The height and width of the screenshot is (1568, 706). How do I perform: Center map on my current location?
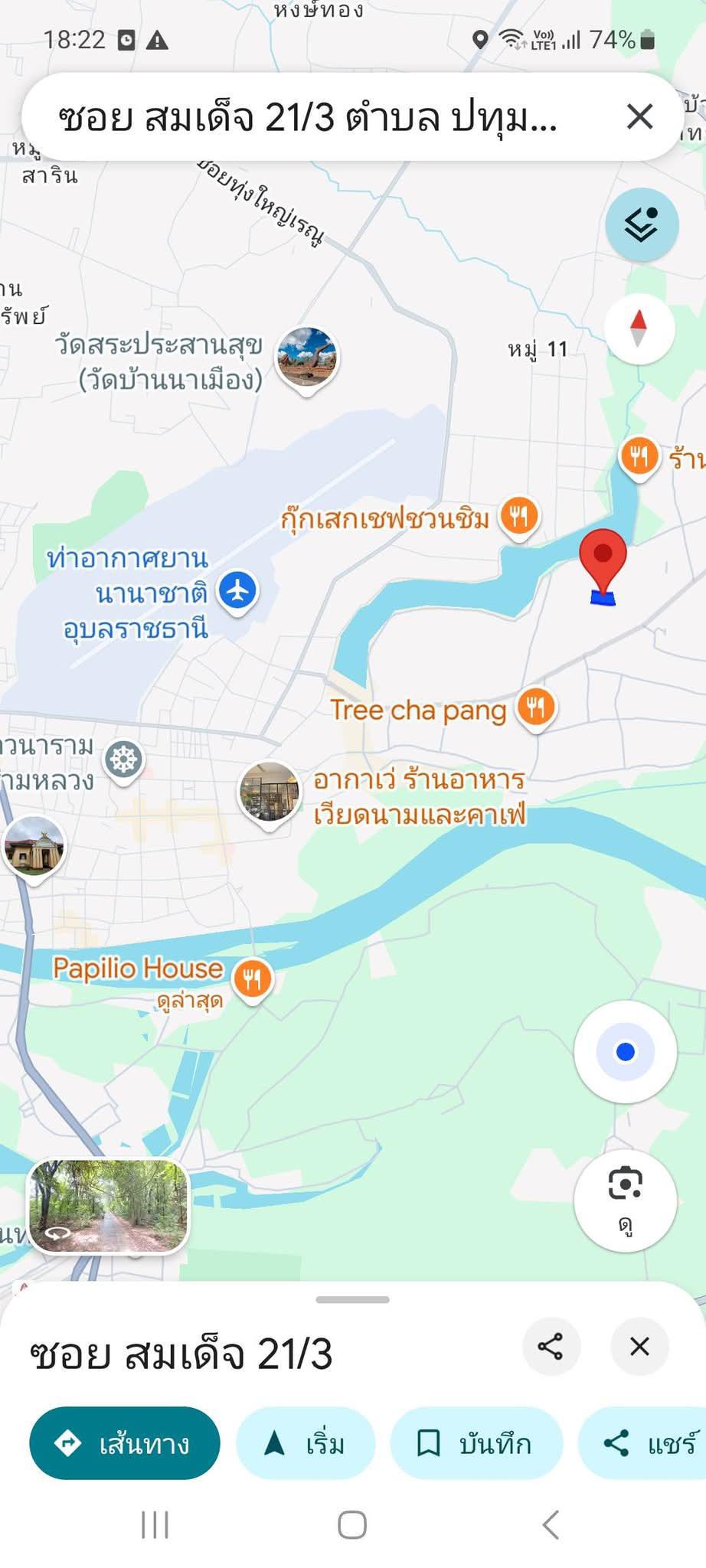[625, 1051]
